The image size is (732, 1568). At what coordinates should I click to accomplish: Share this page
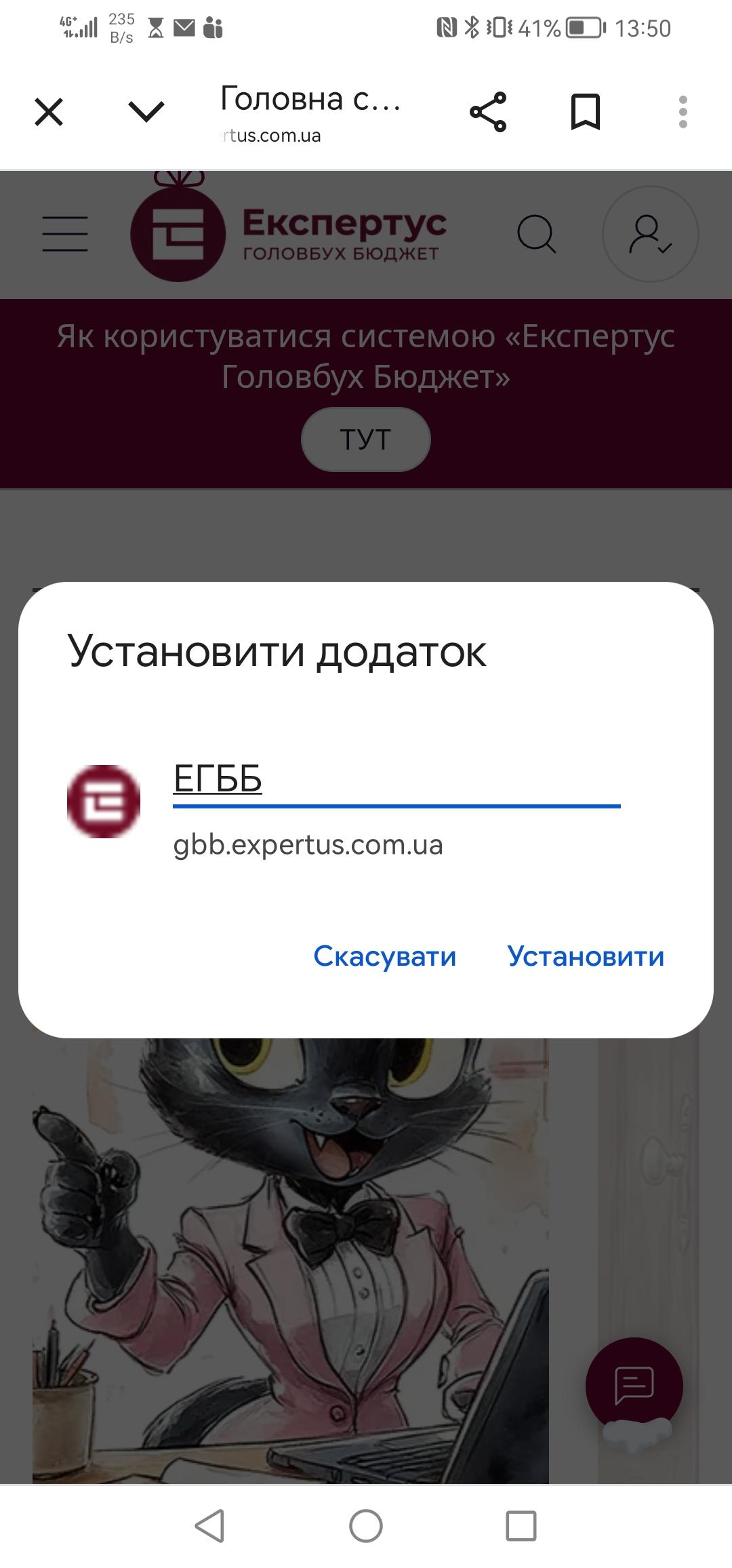488,112
